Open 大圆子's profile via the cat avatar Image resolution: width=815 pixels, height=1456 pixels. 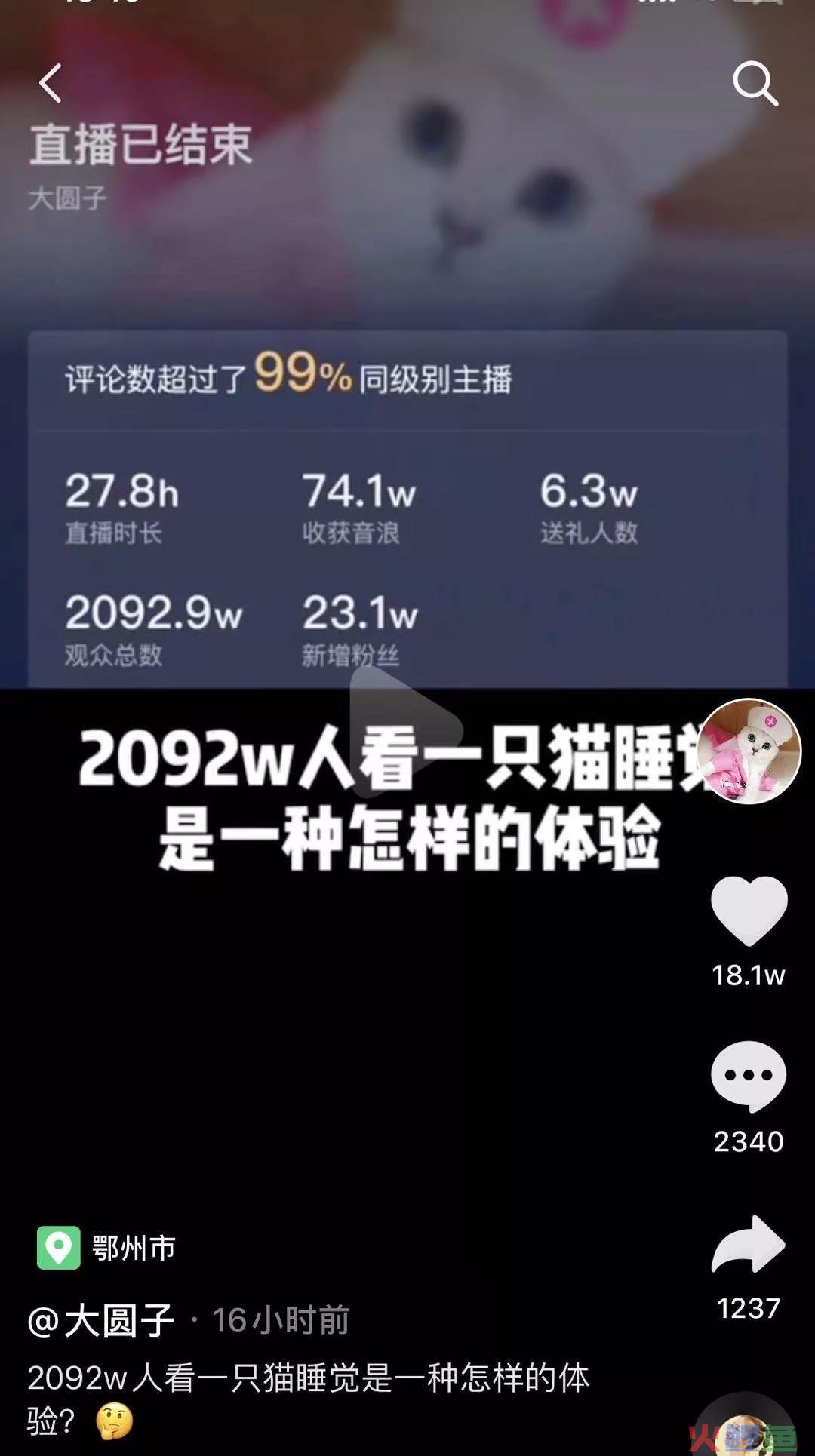748,751
